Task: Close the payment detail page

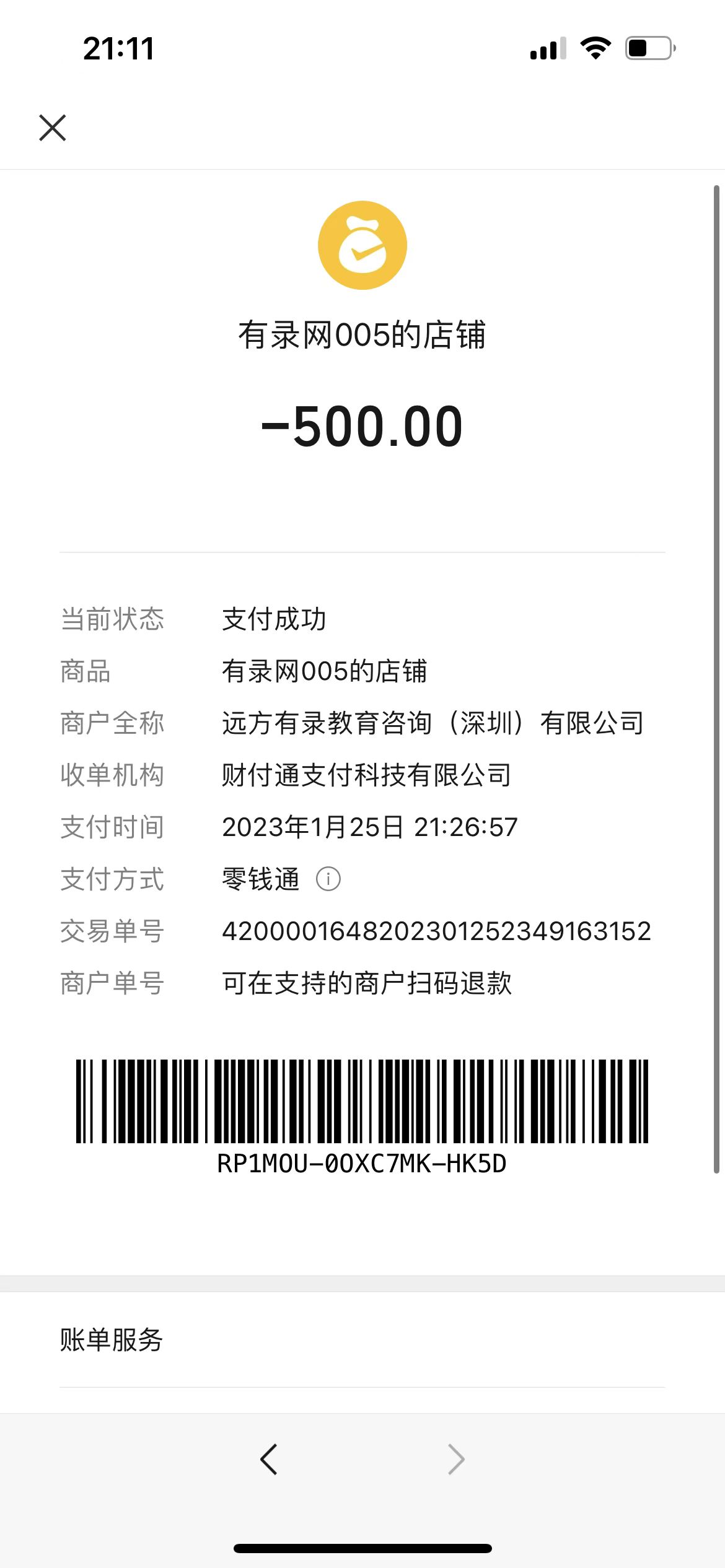Action: point(53,128)
